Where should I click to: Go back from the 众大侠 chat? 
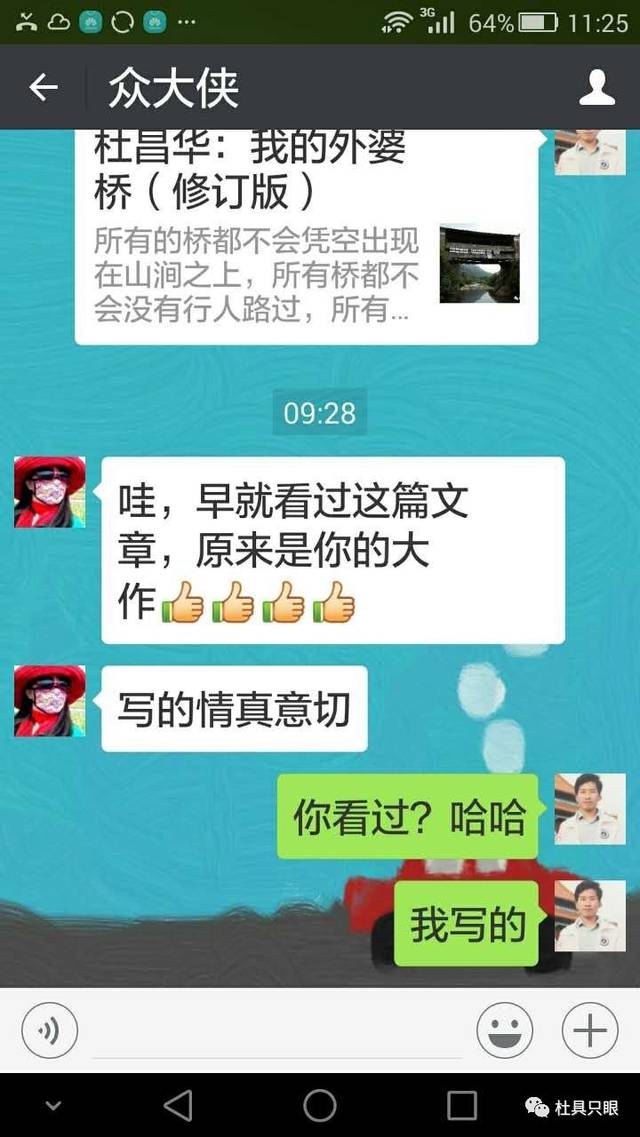pyautogui.click(x=43, y=88)
